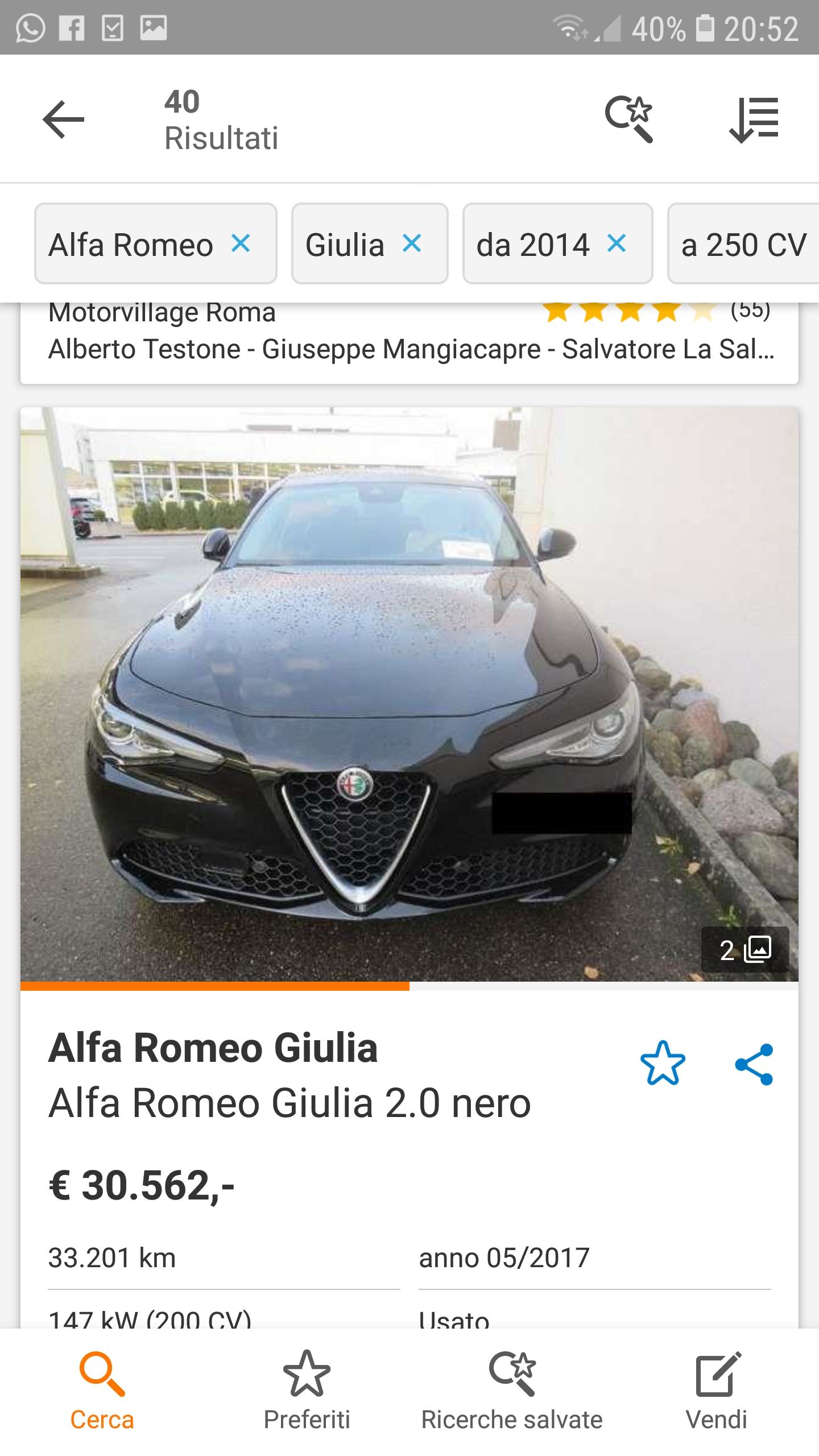819x1456 pixels.
Task: Go to the Vendi tab
Action: click(717, 1391)
